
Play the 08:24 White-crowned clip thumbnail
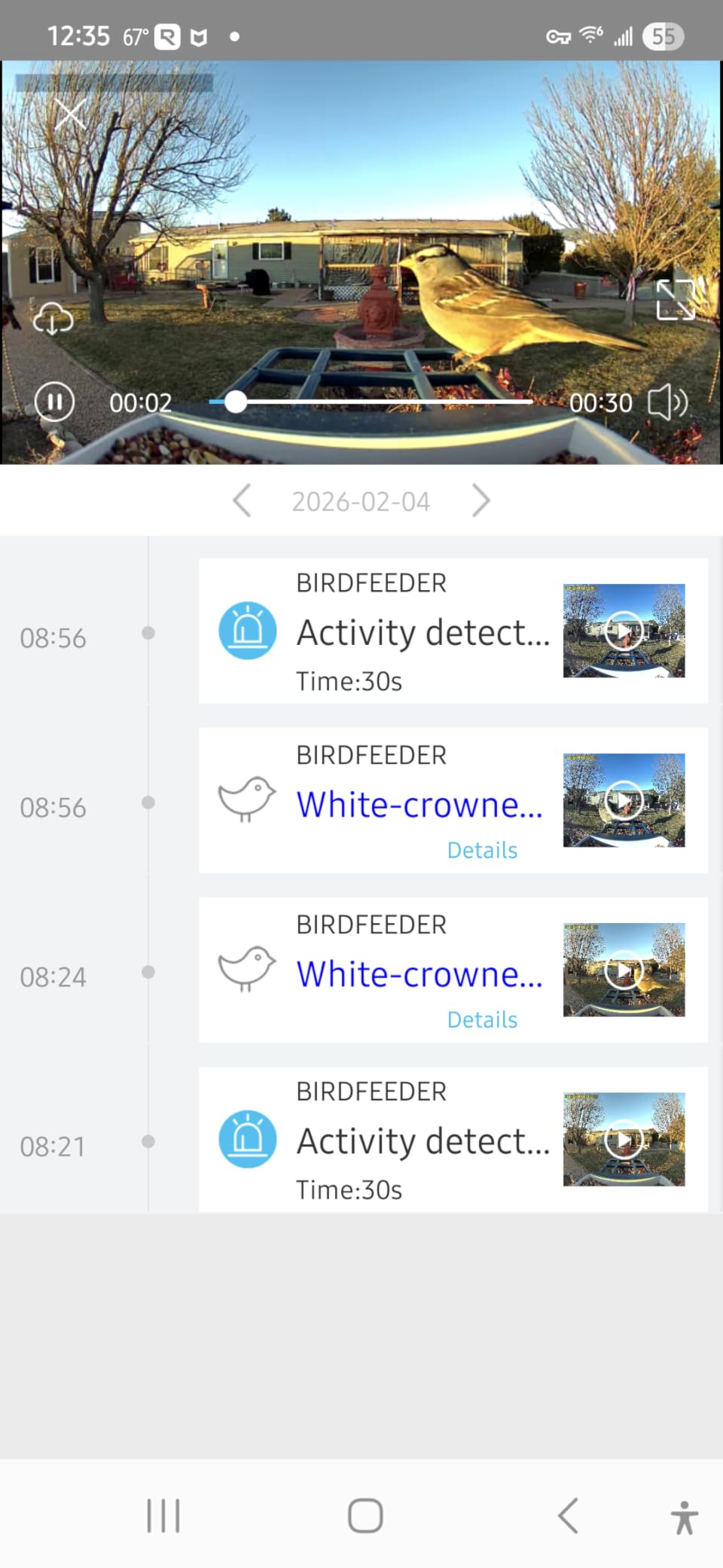(624, 970)
